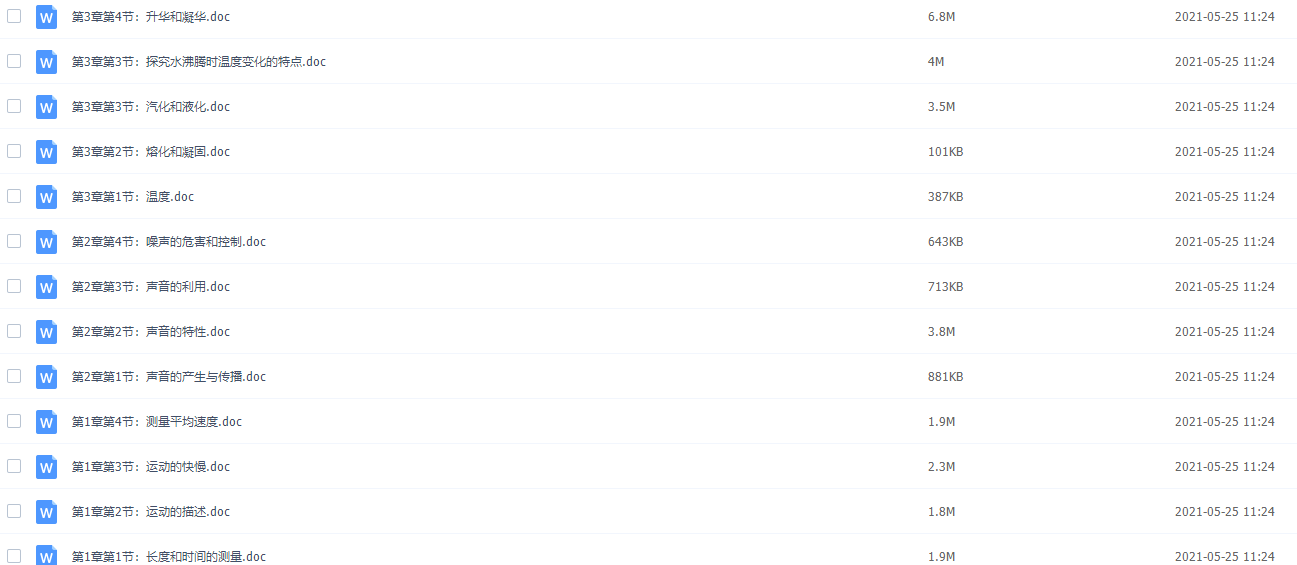Select checkbox for 探究水沸腾时温度变化的特点.doc
Image resolution: width=1297 pixels, height=565 pixels.
[14, 61]
